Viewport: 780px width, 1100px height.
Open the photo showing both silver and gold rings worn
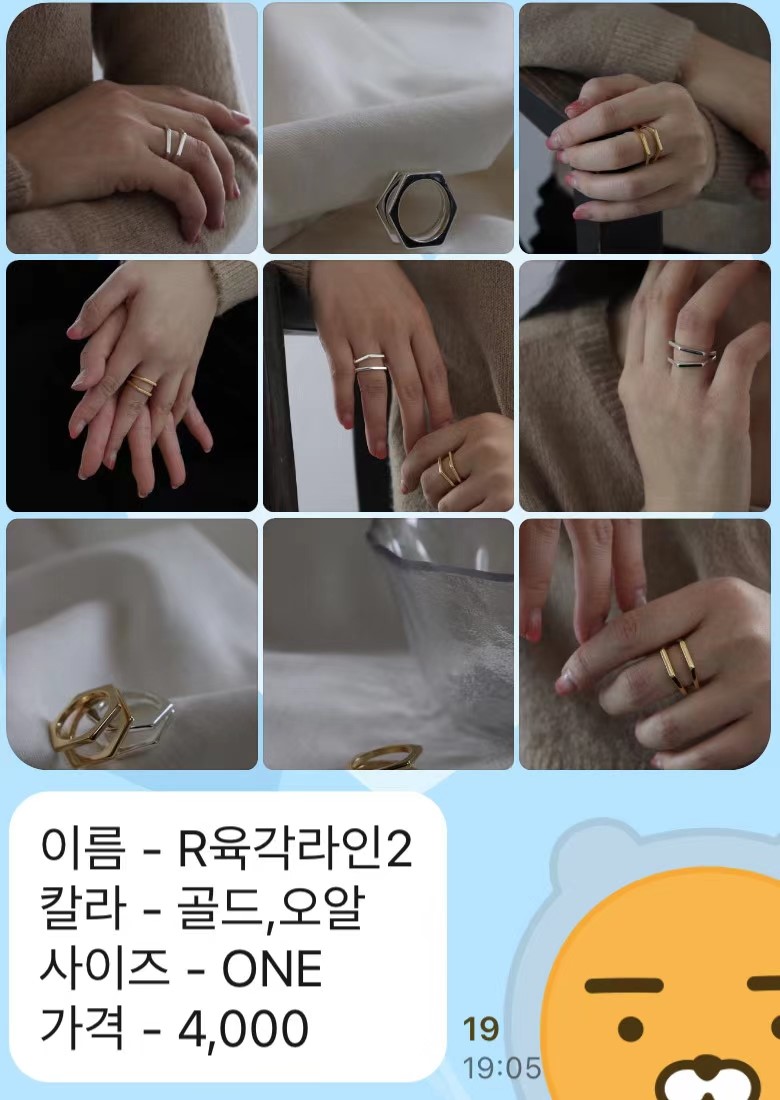click(388, 386)
